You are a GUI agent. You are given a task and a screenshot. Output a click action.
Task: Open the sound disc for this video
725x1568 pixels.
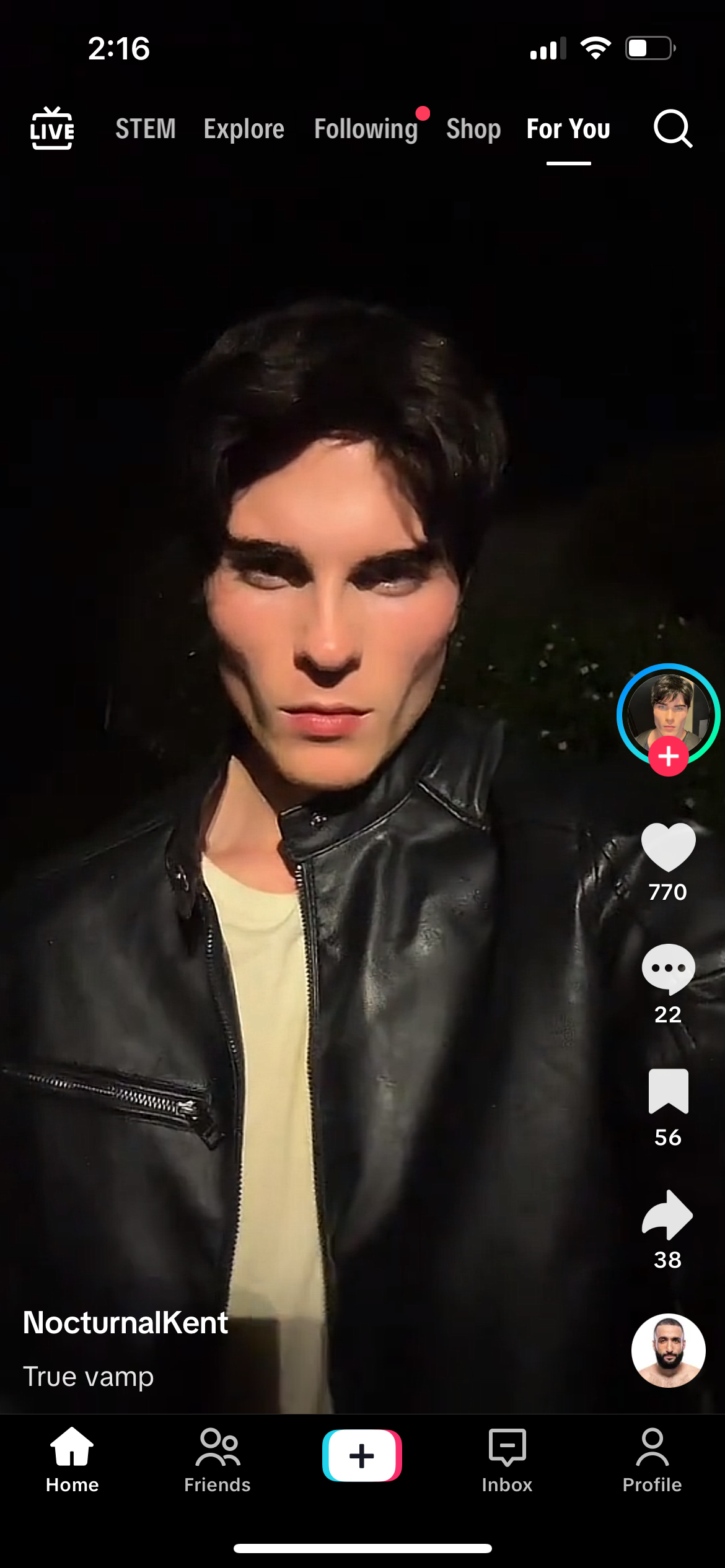click(668, 1350)
